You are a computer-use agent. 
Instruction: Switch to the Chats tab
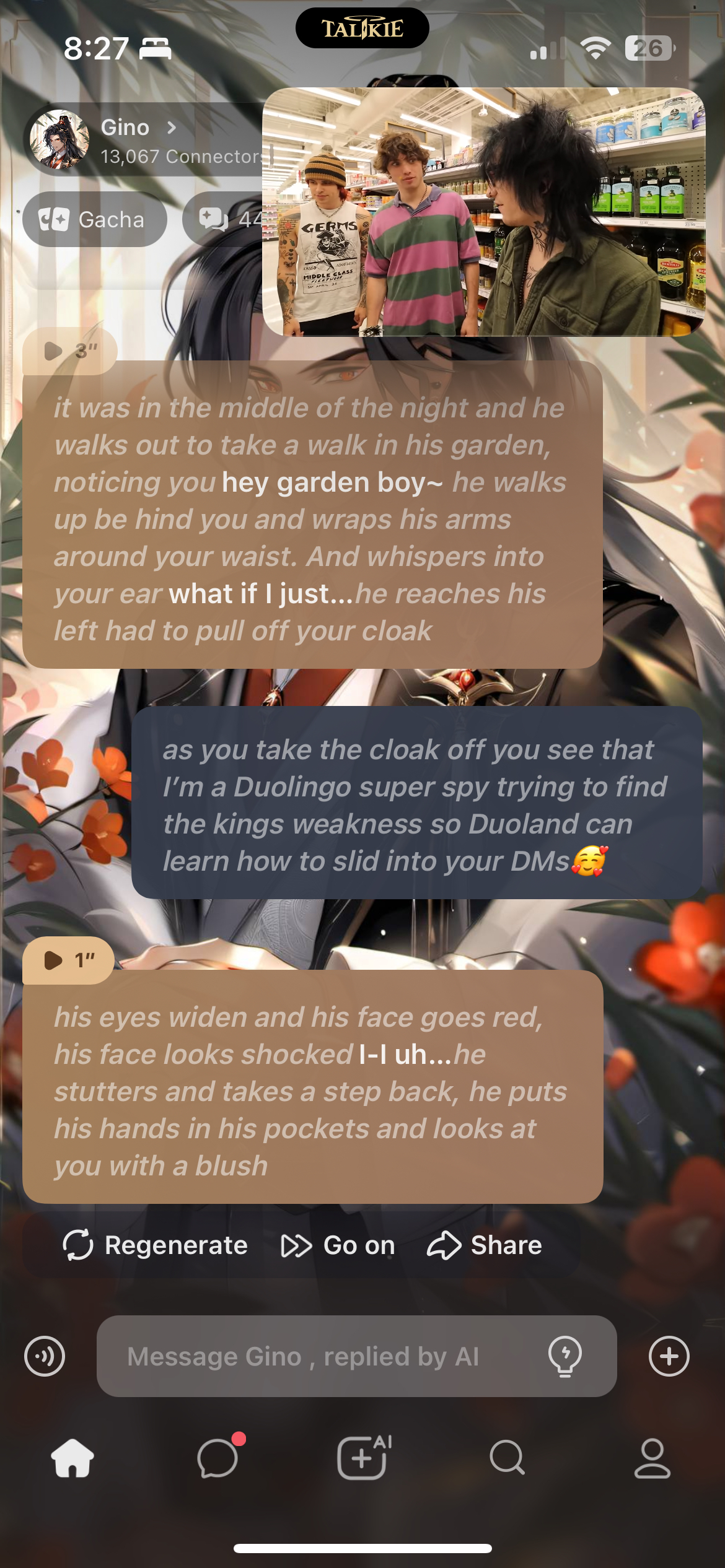(217, 1458)
